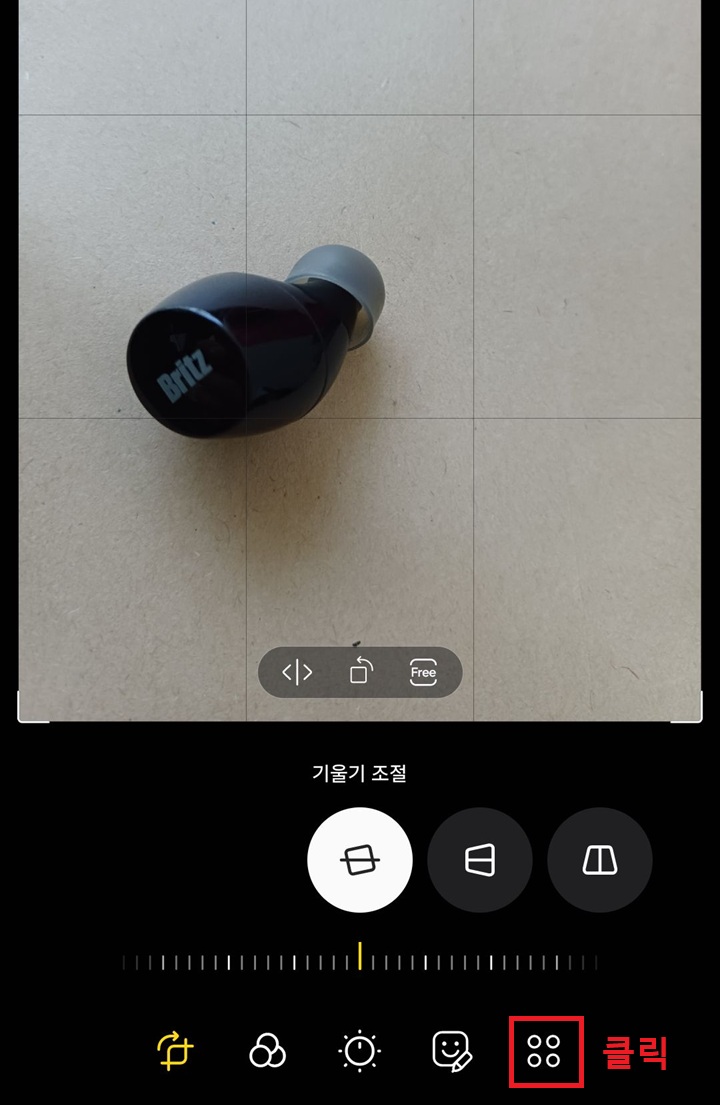The height and width of the screenshot is (1105, 720).
Task: Tap the white tilt mode circle button
Action: 358,860
